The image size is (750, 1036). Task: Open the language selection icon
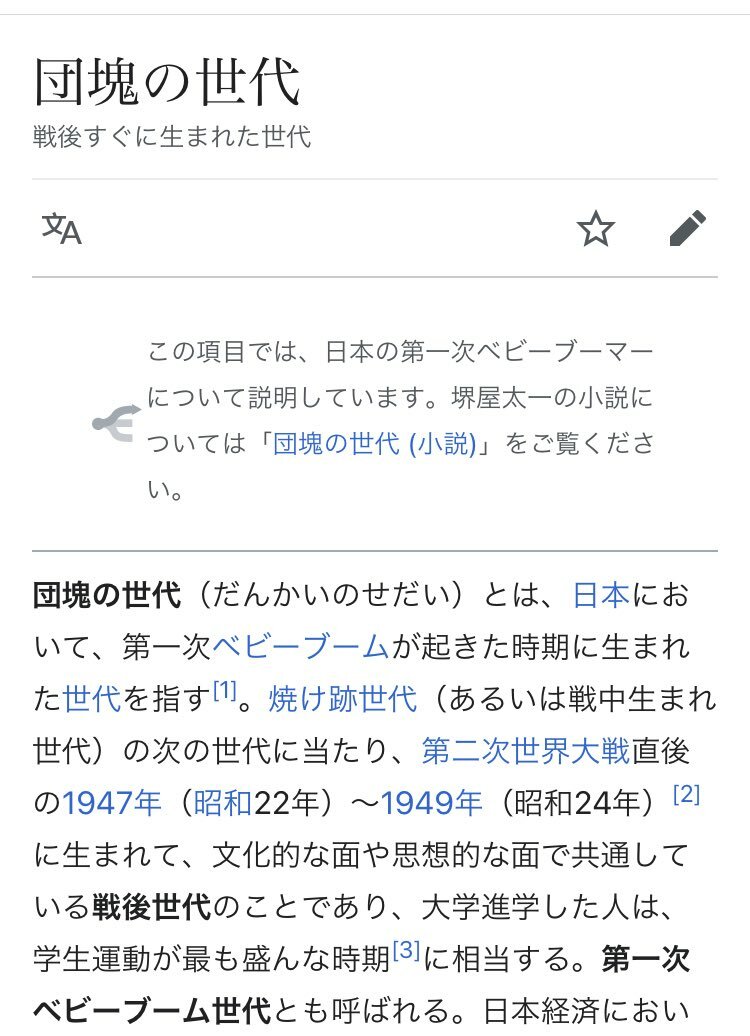click(62, 229)
